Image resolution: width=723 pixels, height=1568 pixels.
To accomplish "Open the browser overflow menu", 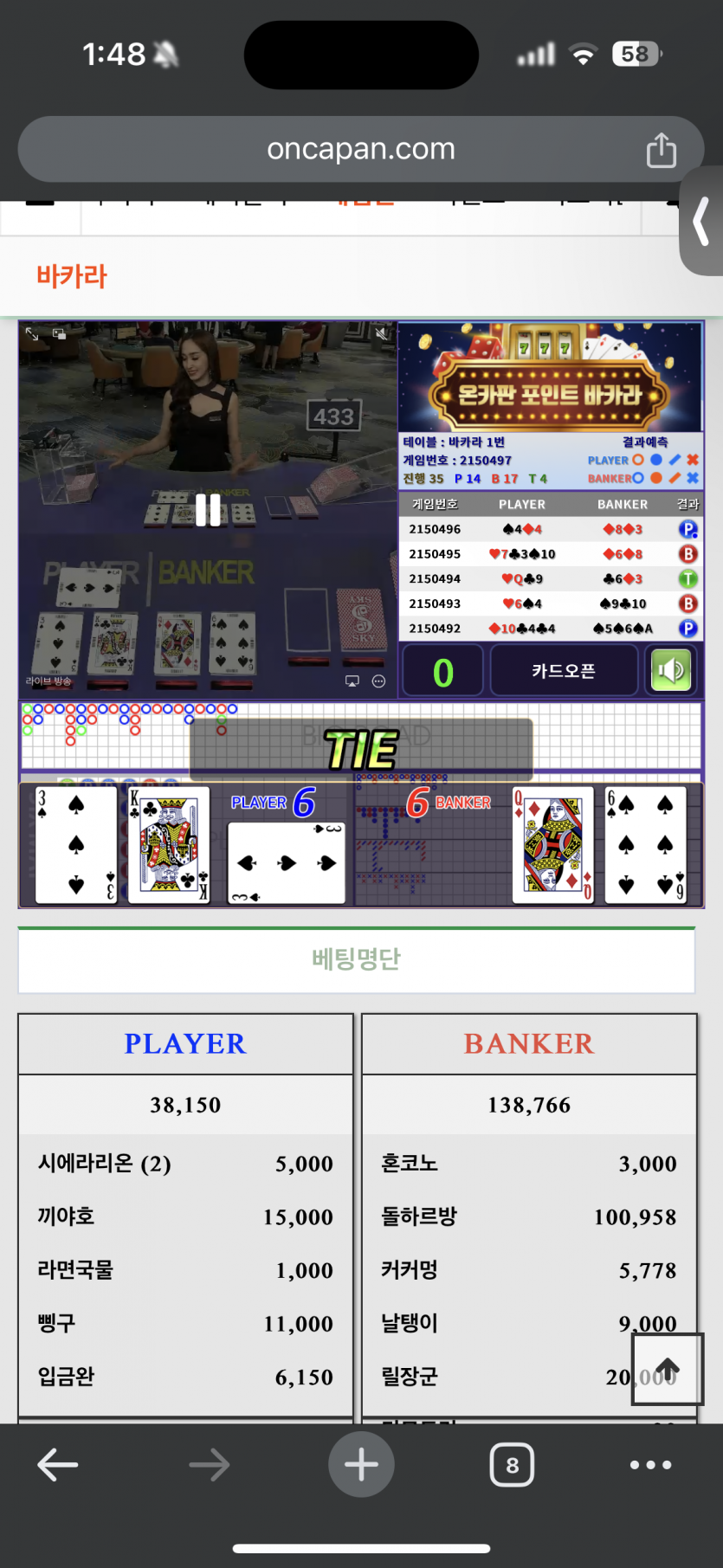I will pyautogui.click(x=650, y=1465).
